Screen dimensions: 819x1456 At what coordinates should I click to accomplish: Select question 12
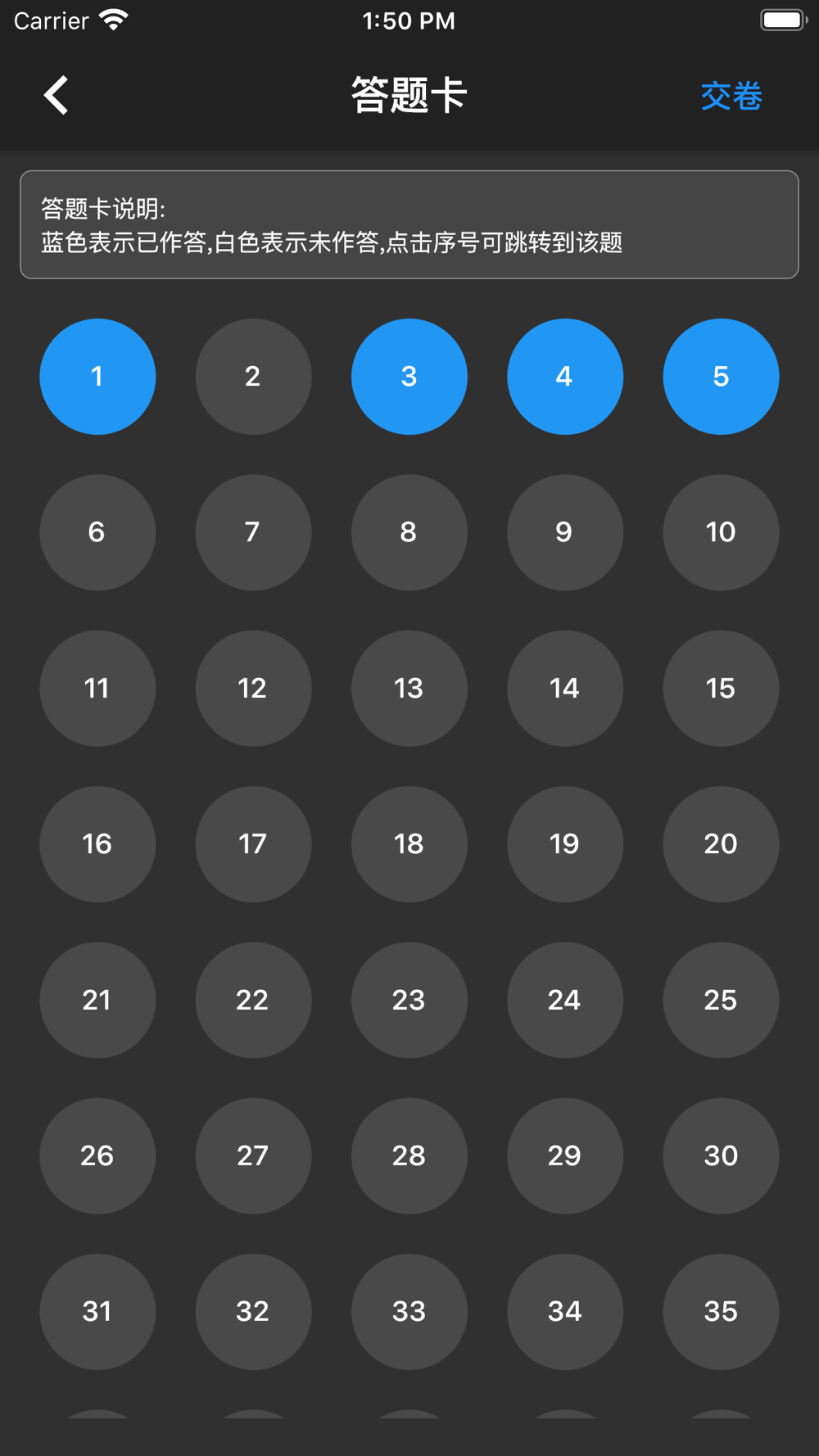(253, 688)
